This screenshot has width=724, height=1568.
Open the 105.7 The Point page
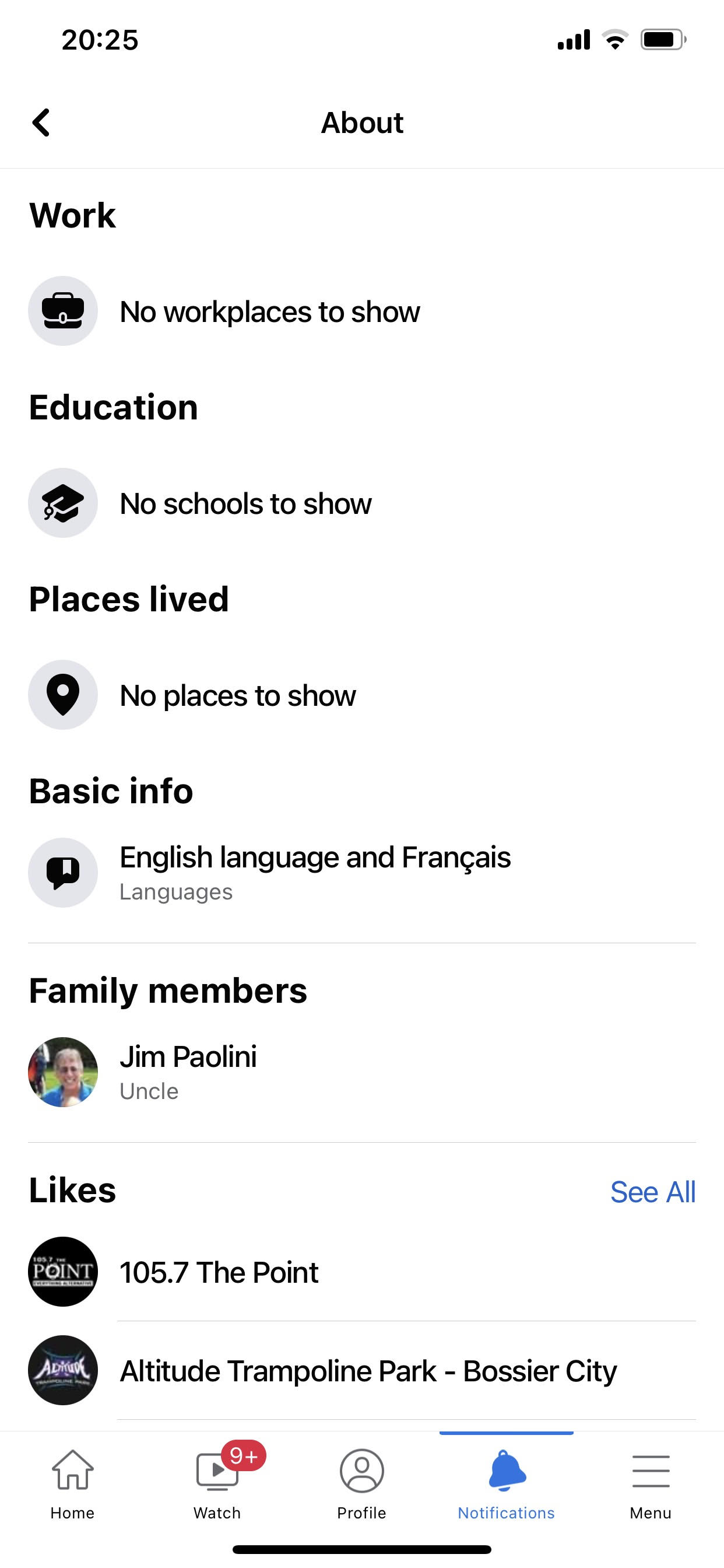(362, 1272)
